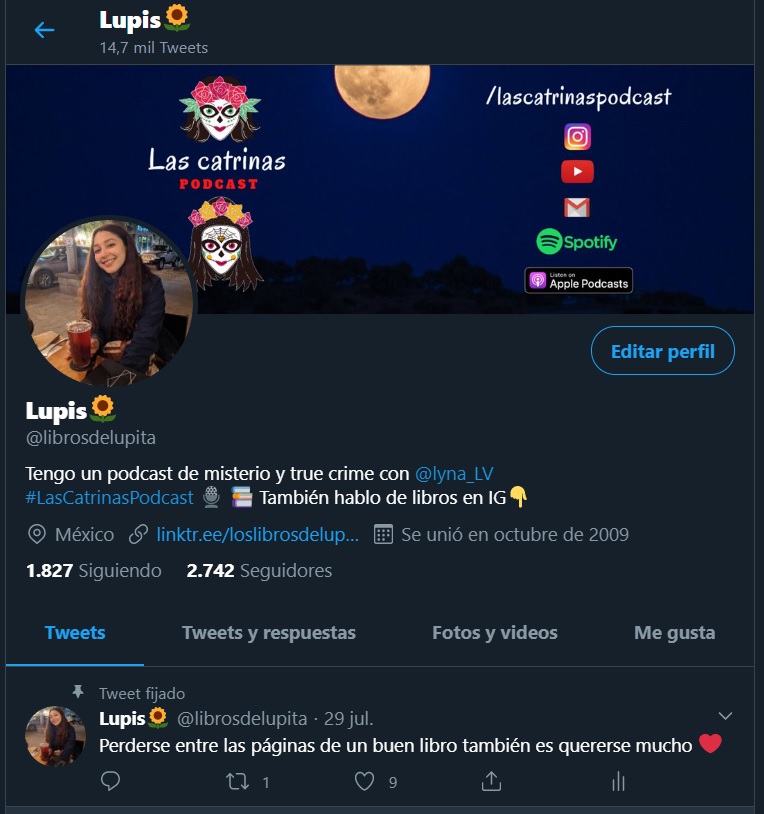Retweet the pinned tweet
This screenshot has width=764, height=814.
tap(239, 782)
